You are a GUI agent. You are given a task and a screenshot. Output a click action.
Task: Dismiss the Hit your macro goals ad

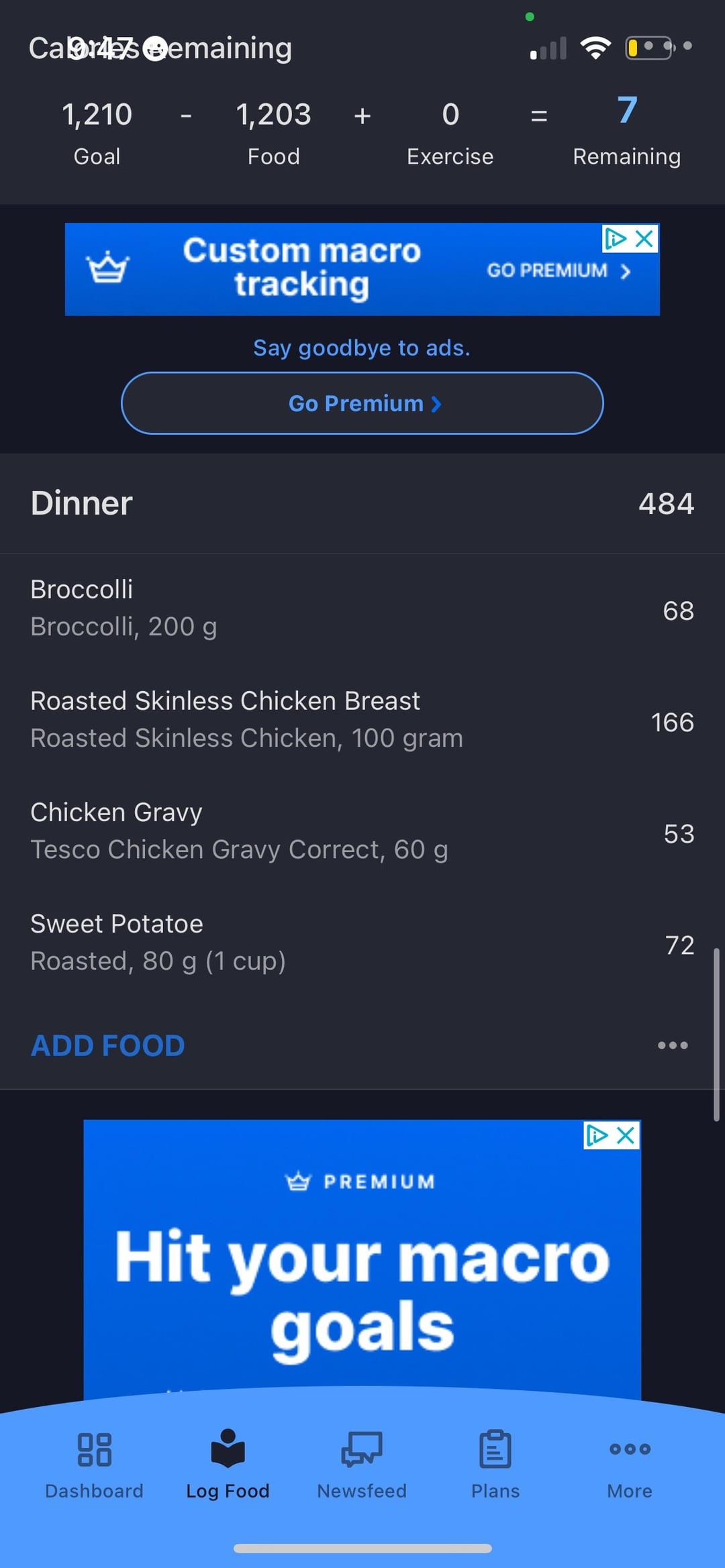pos(626,1135)
